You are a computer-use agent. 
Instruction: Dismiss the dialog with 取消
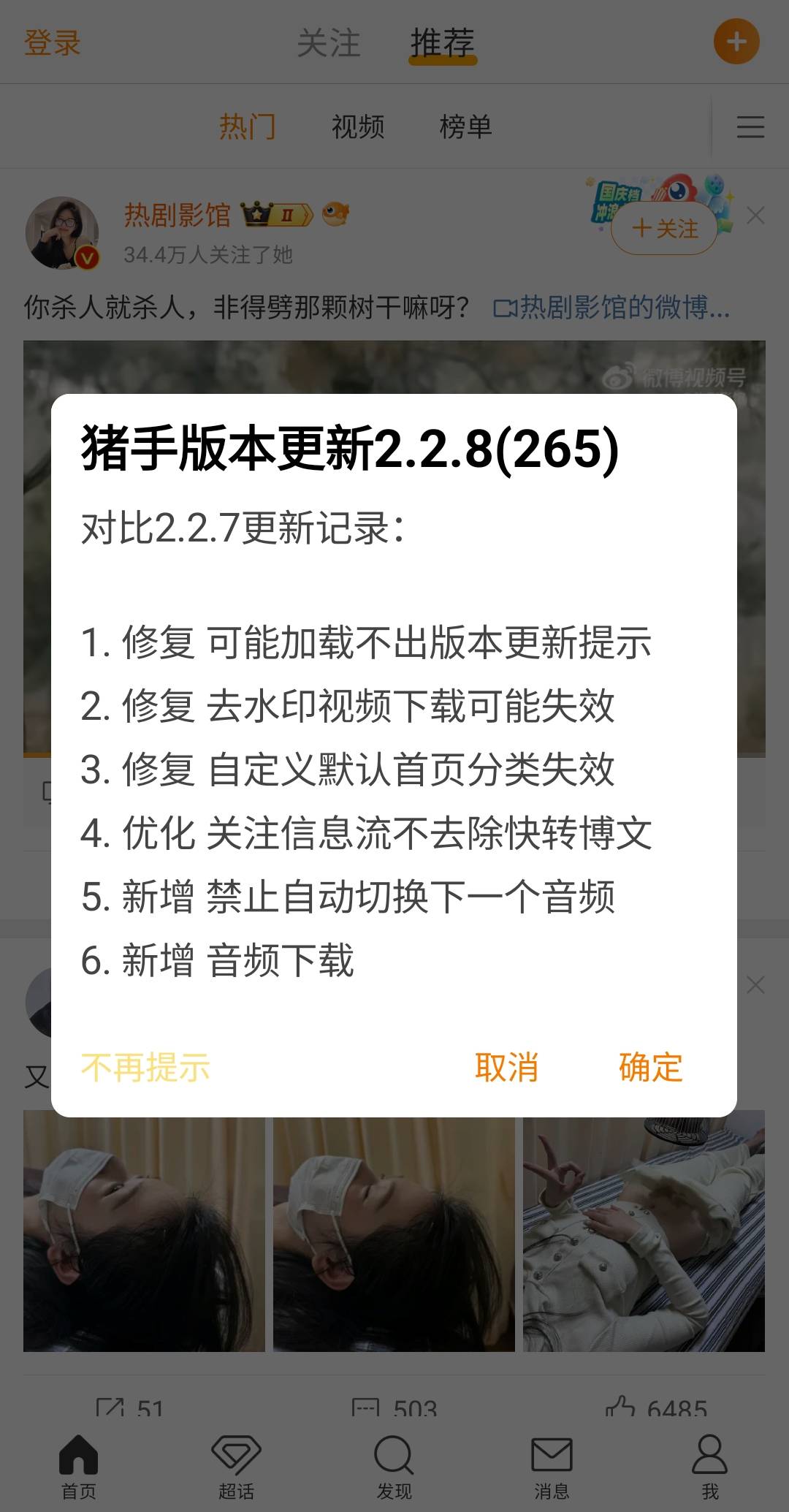[508, 1068]
